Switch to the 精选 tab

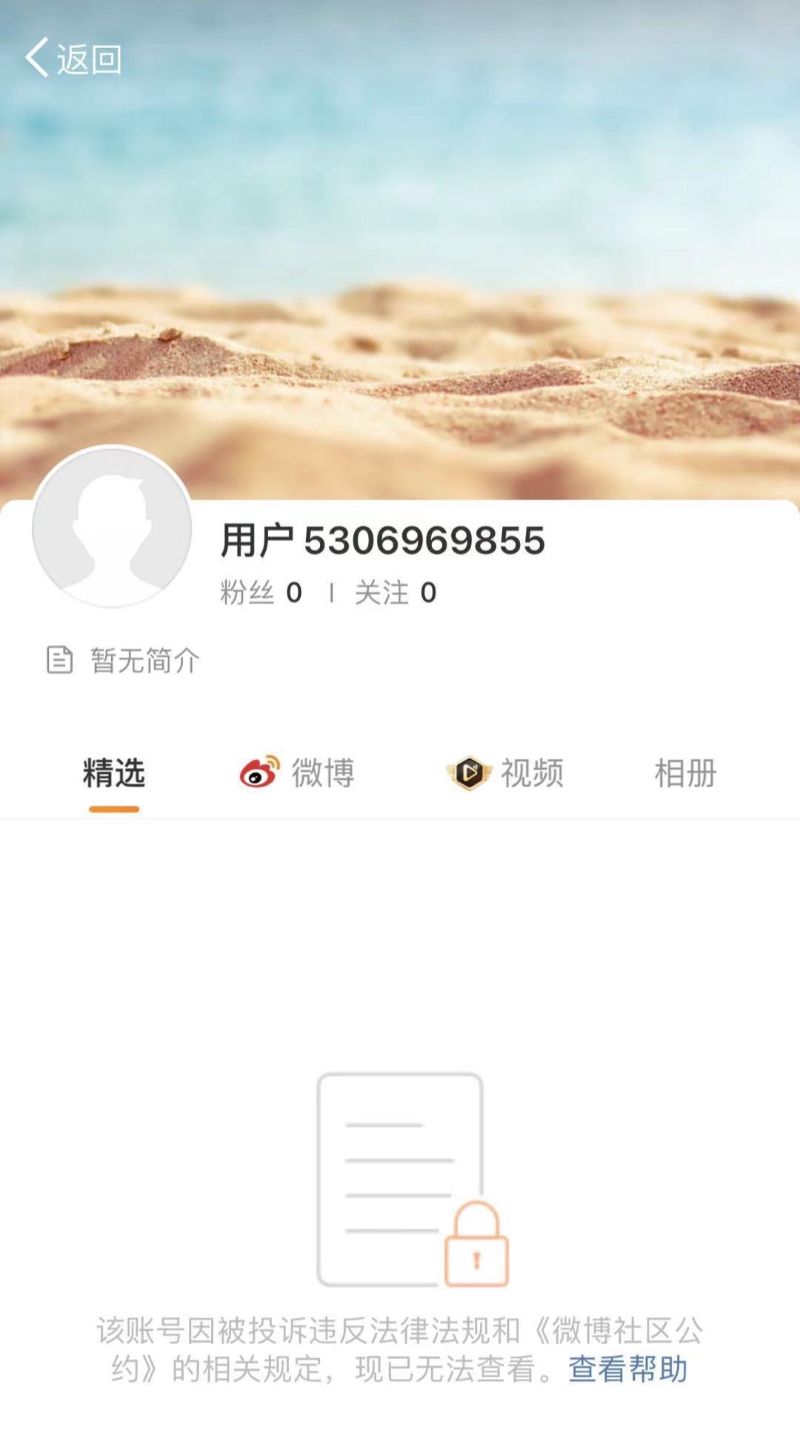coord(114,773)
